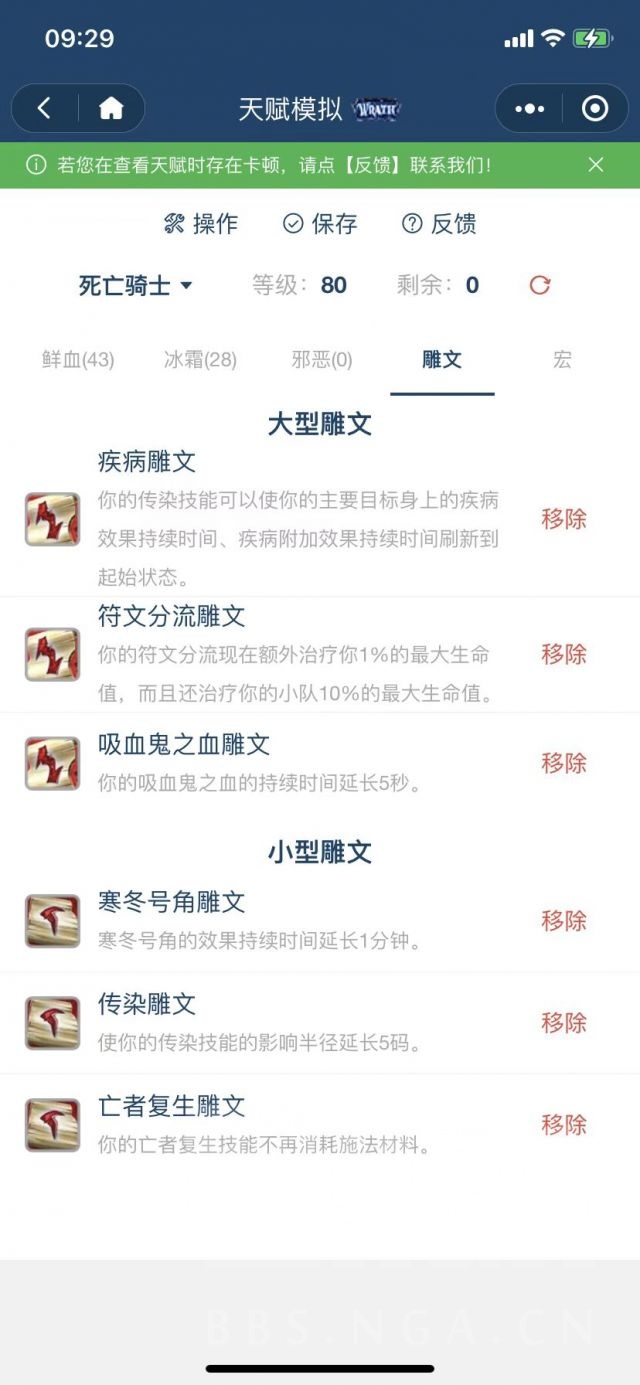640x1385 pixels.
Task: Remove the 传染雕文 glyph
Action: click(564, 1023)
